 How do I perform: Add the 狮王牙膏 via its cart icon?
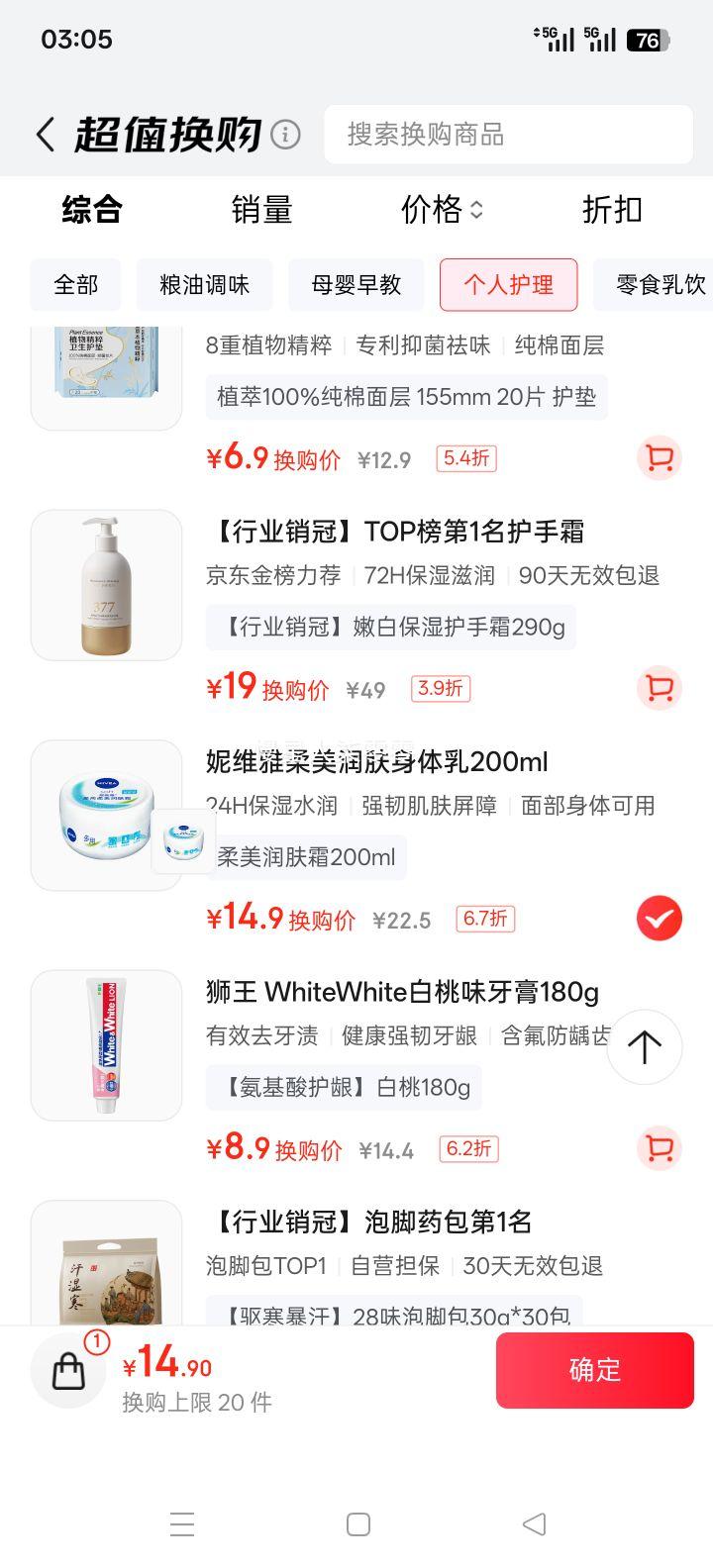pos(659,1148)
